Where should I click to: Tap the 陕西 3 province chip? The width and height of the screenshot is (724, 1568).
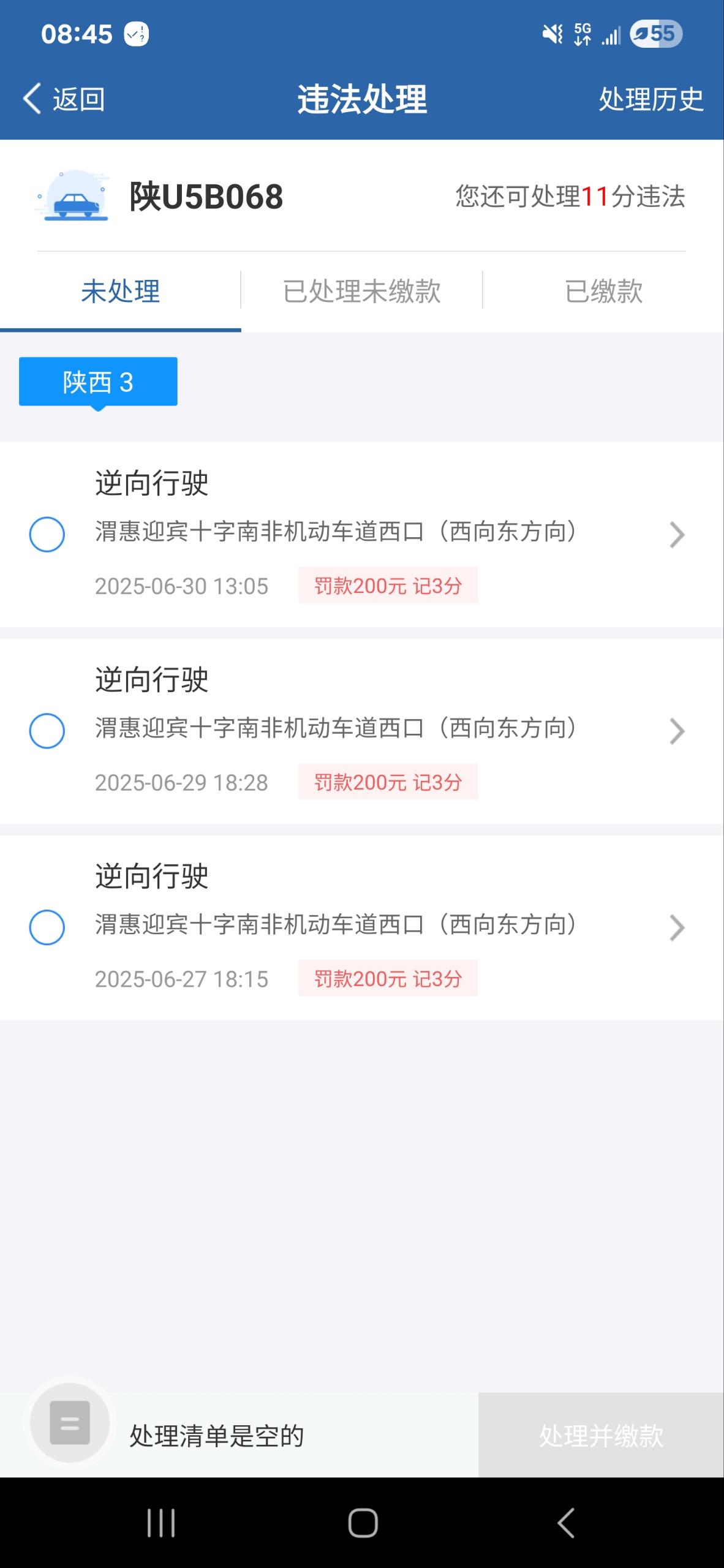pos(98,382)
